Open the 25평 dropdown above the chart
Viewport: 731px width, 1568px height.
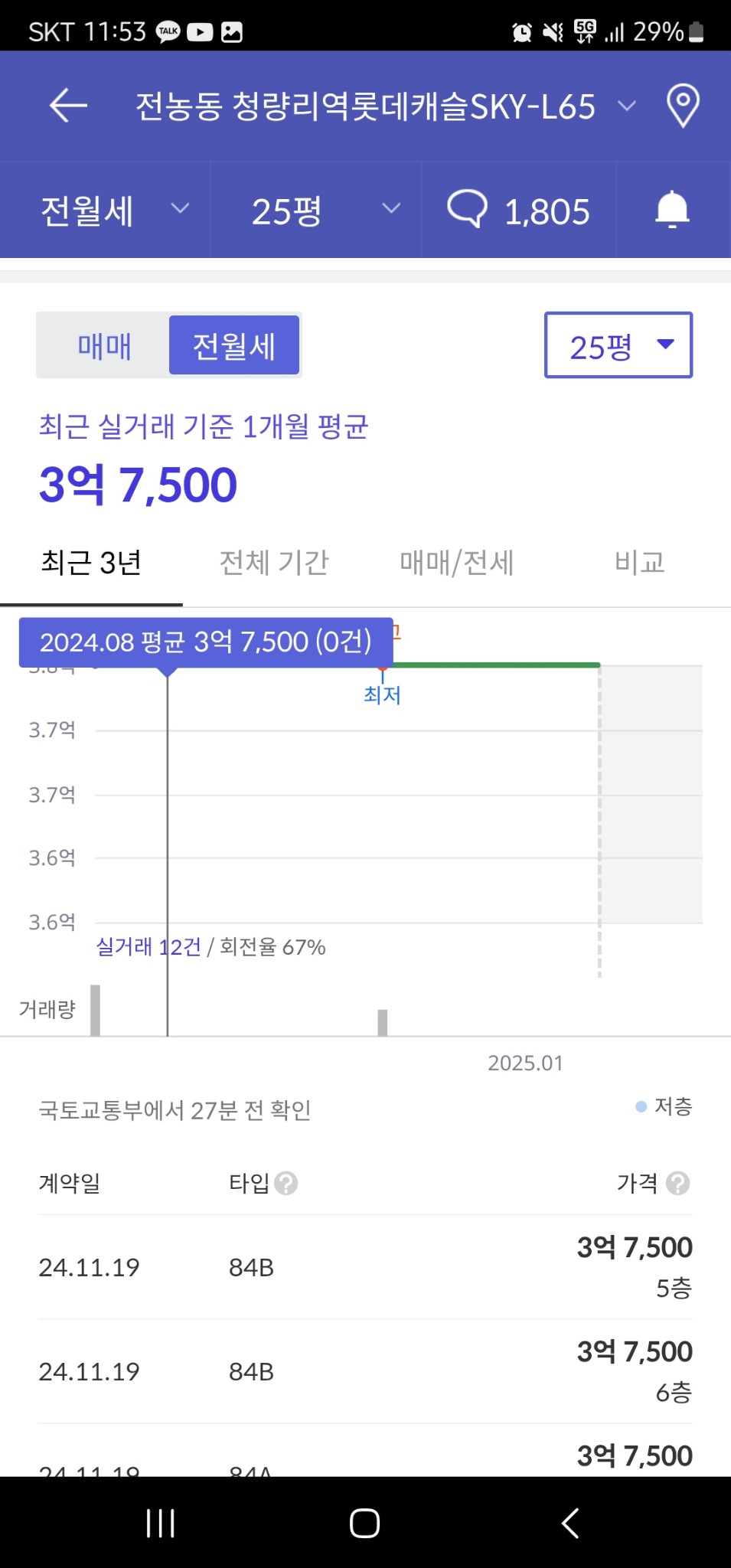point(618,345)
